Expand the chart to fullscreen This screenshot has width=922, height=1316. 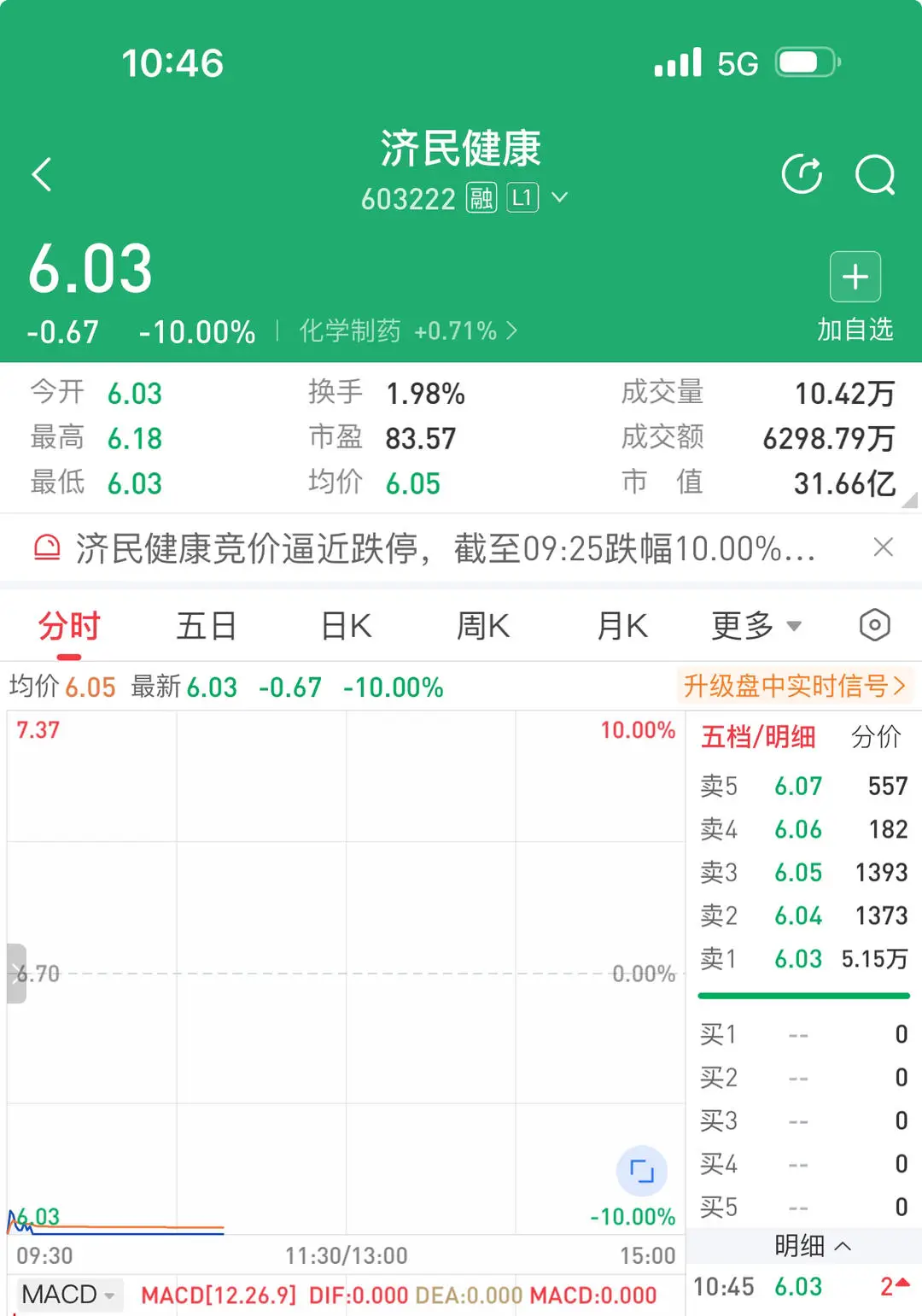(x=641, y=1170)
